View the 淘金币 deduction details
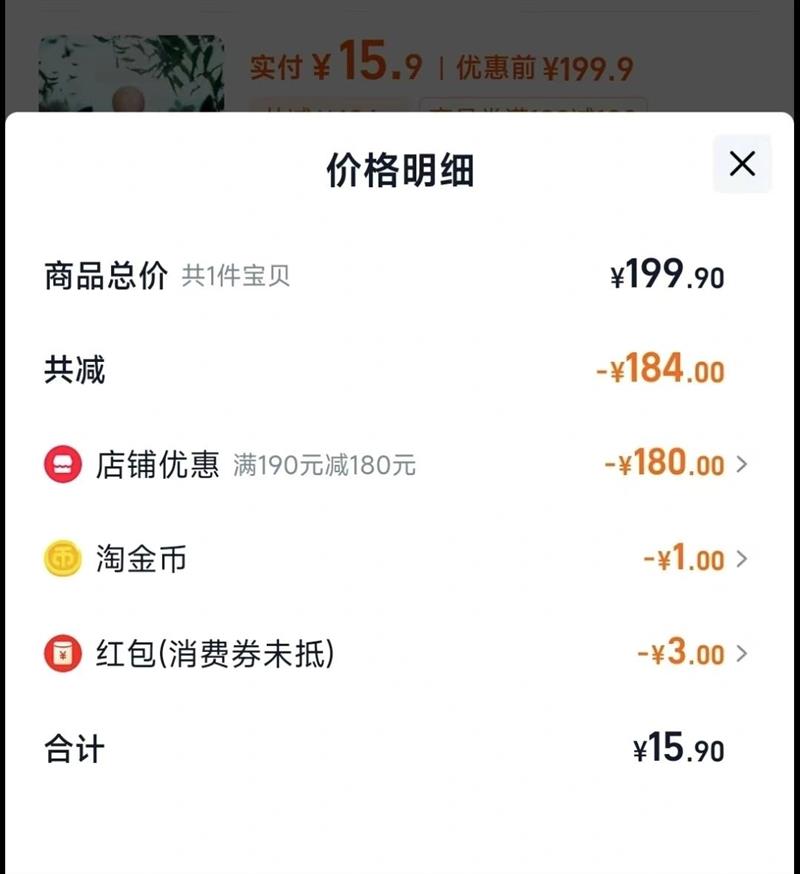The width and height of the screenshot is (800, 874). (741, 559)
